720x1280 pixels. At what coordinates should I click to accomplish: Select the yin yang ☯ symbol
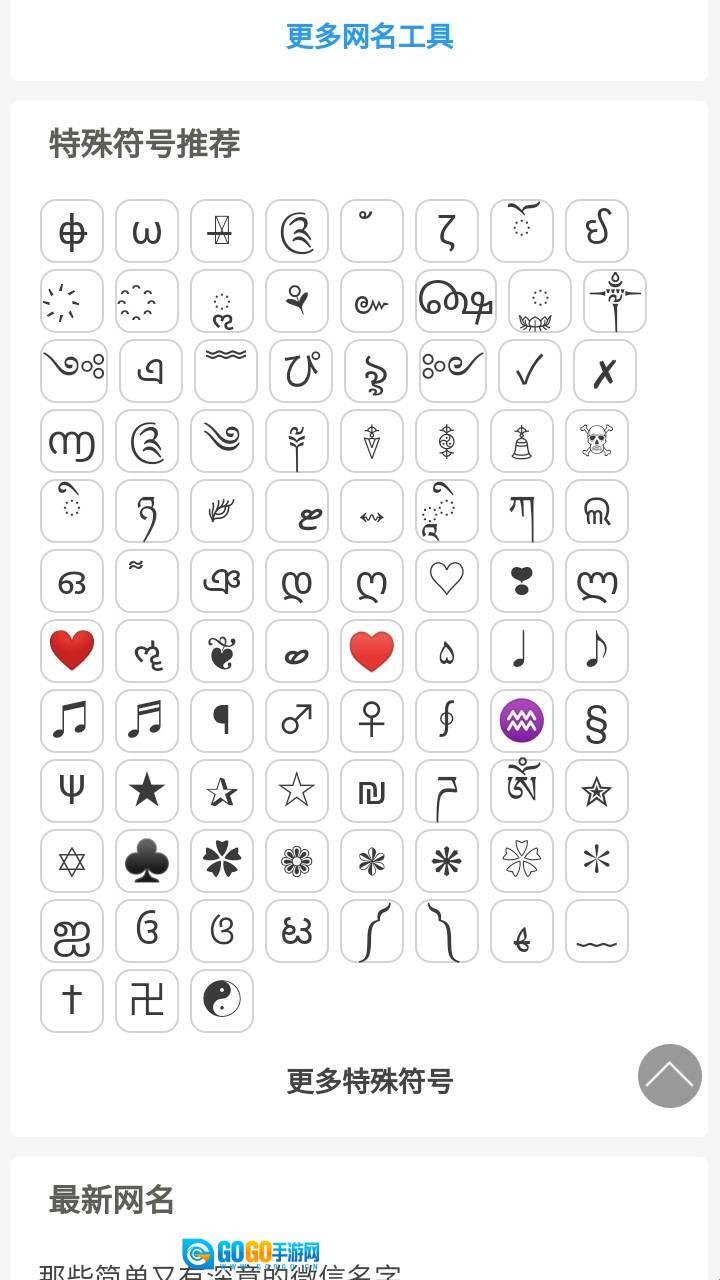(x=221, y=1001)
